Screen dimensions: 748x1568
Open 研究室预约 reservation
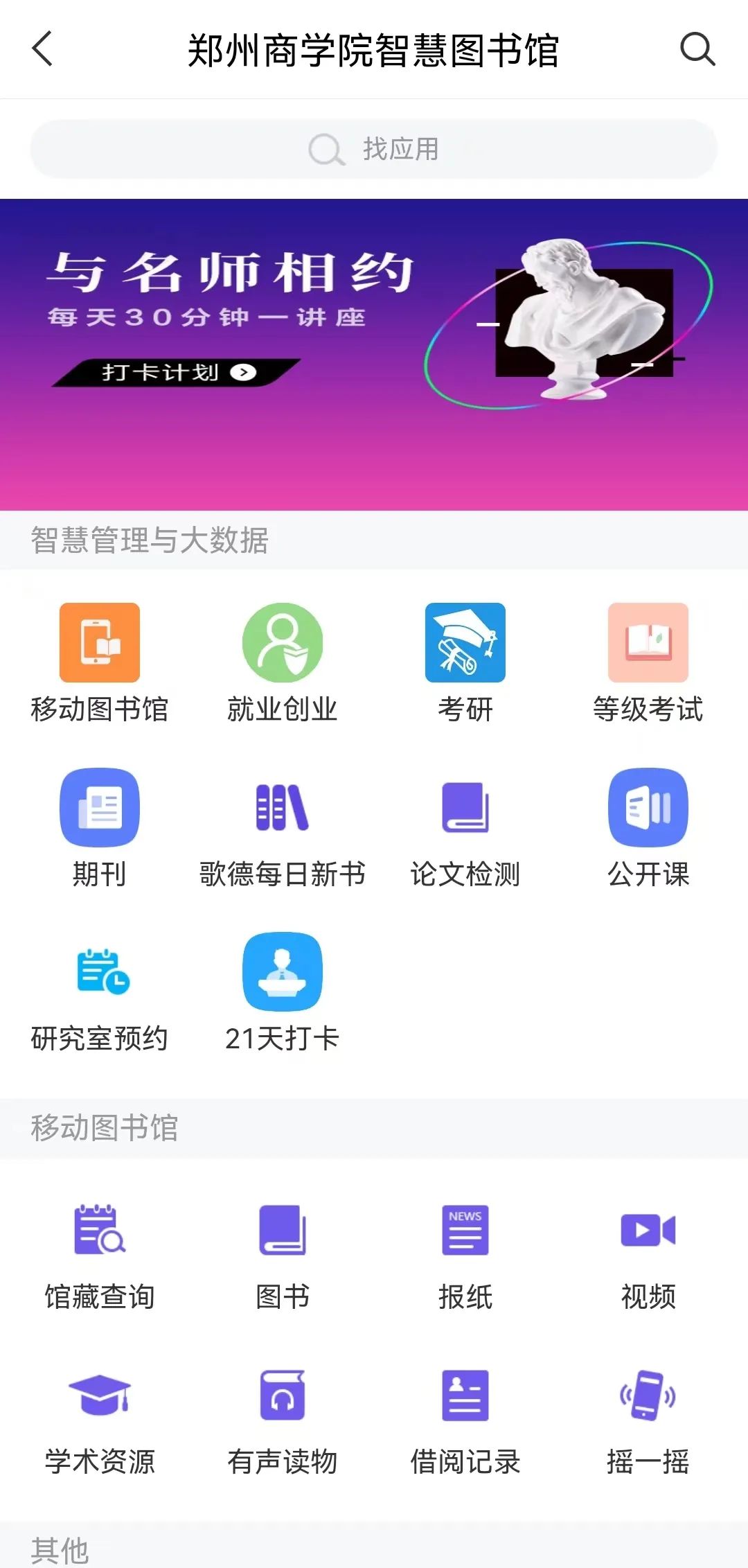(100, 972)
